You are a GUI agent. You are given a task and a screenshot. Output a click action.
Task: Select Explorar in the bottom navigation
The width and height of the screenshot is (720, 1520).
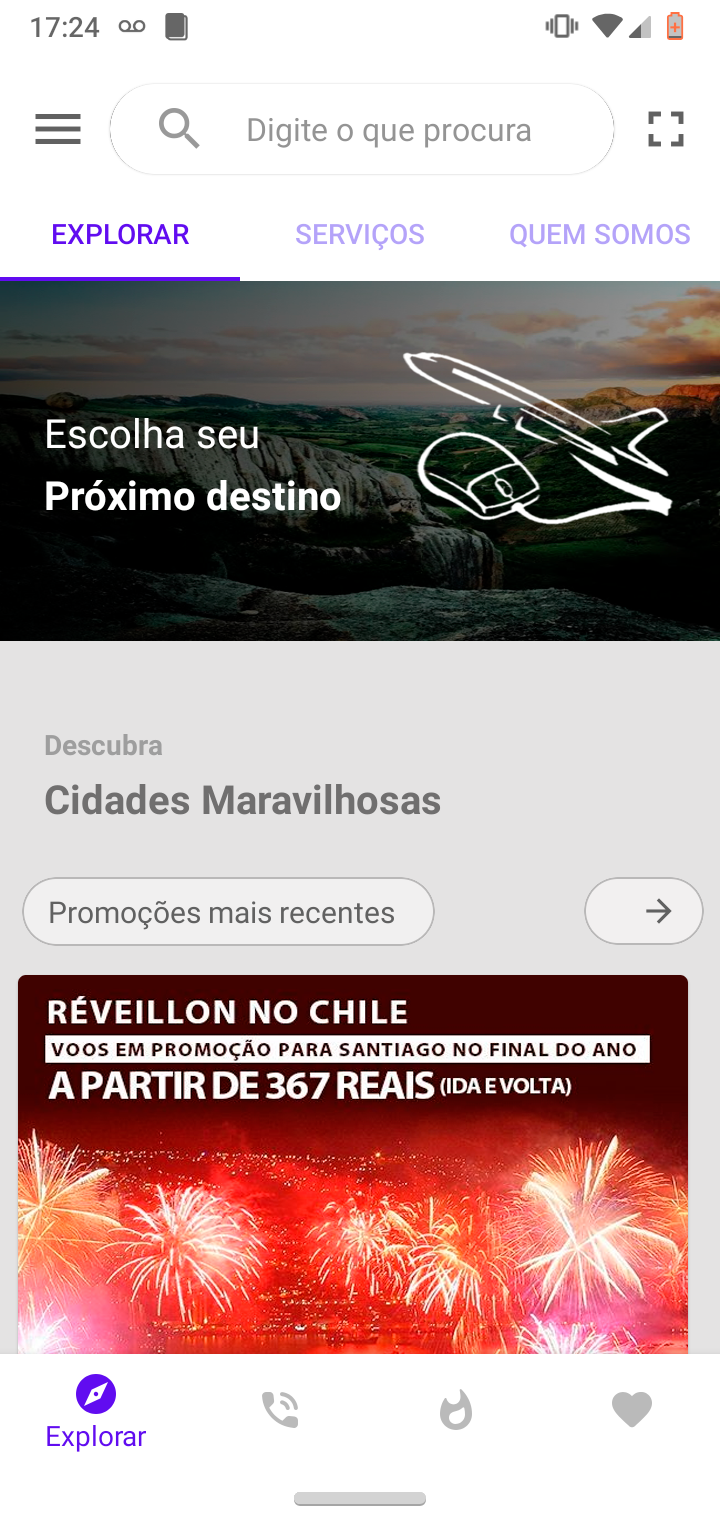pyautogui.click(x=96, y=1412)
